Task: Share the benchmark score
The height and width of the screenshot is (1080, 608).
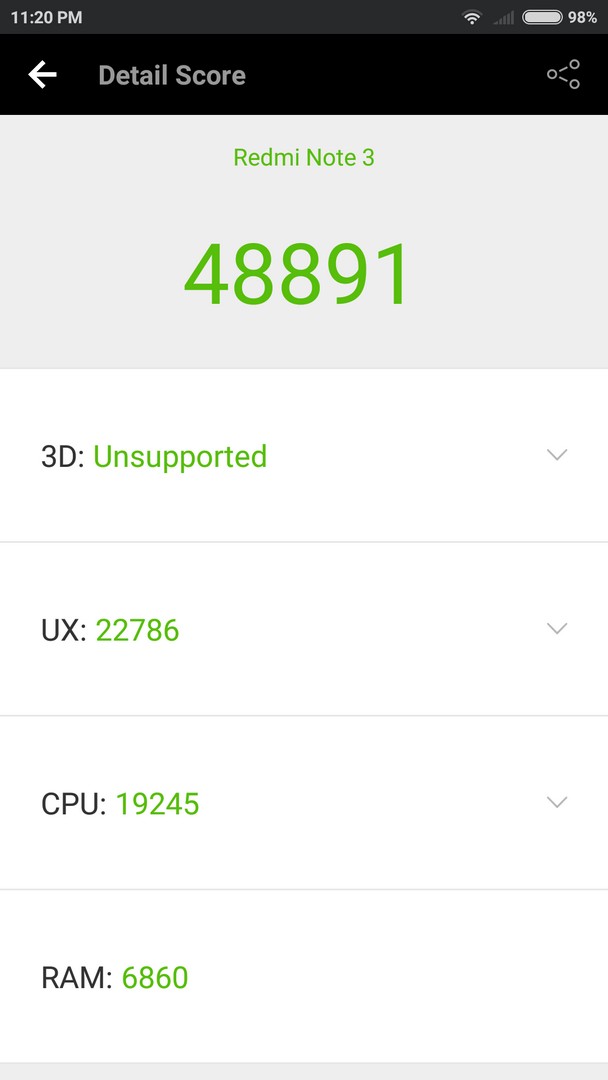Action: click(563, 75)
